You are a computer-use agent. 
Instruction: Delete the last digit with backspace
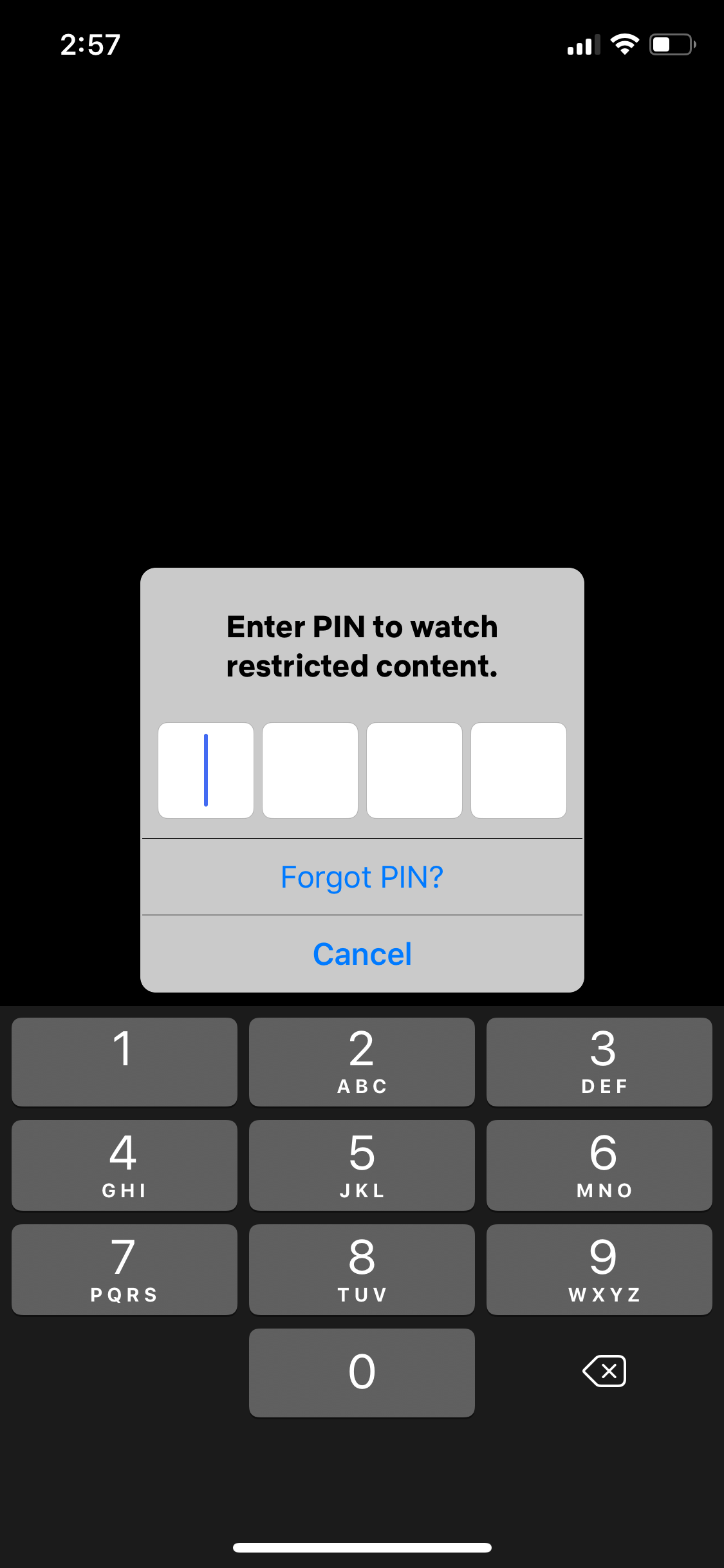(604, 1371)
